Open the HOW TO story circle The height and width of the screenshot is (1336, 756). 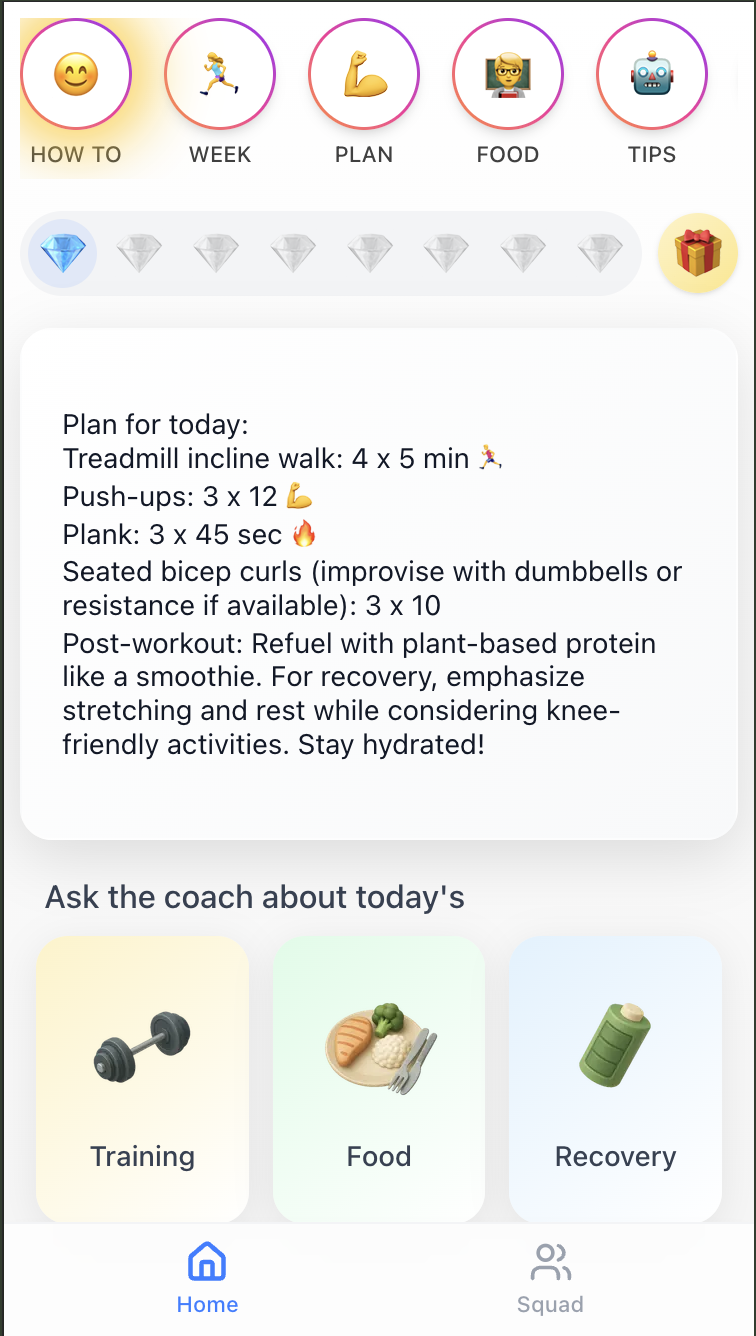pos(76,75)
